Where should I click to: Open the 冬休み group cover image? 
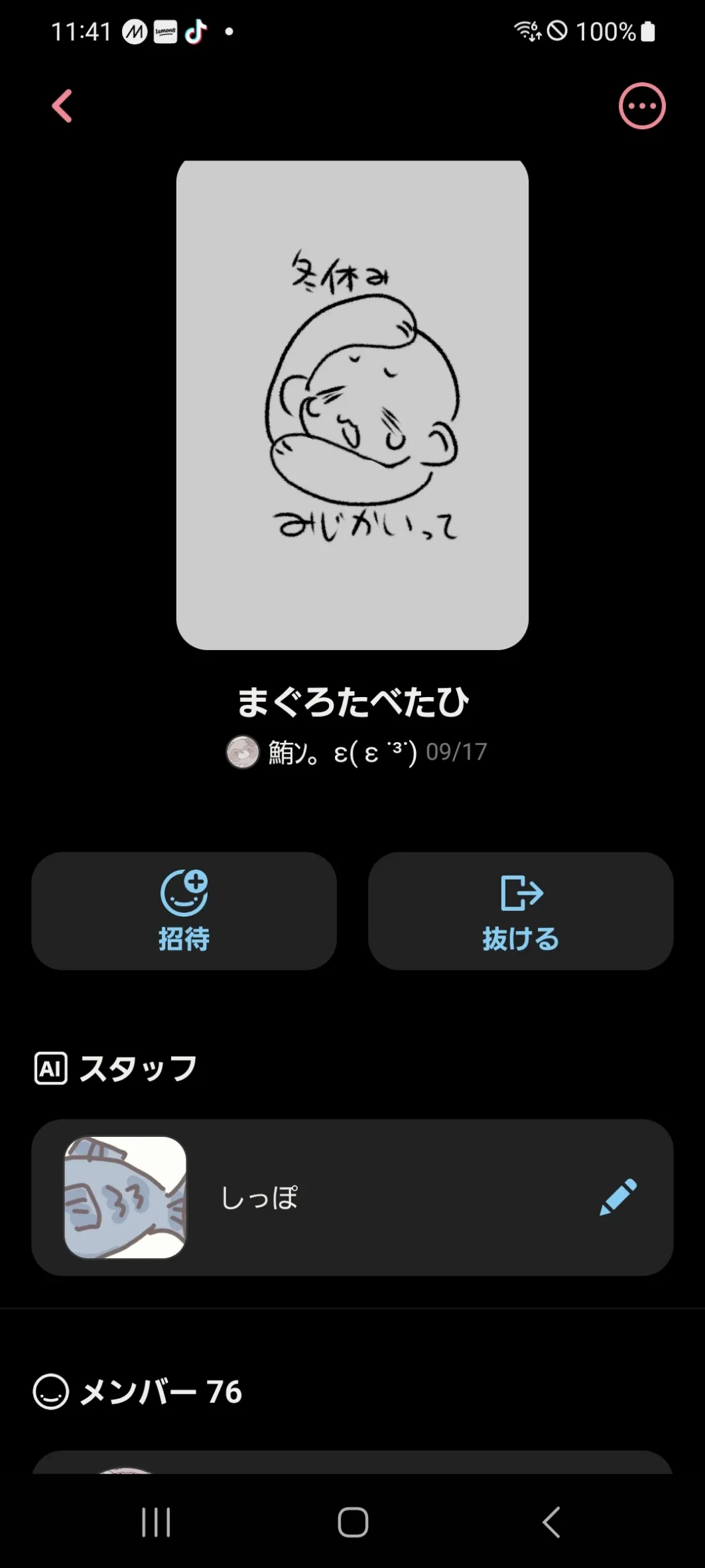[352, 405]
